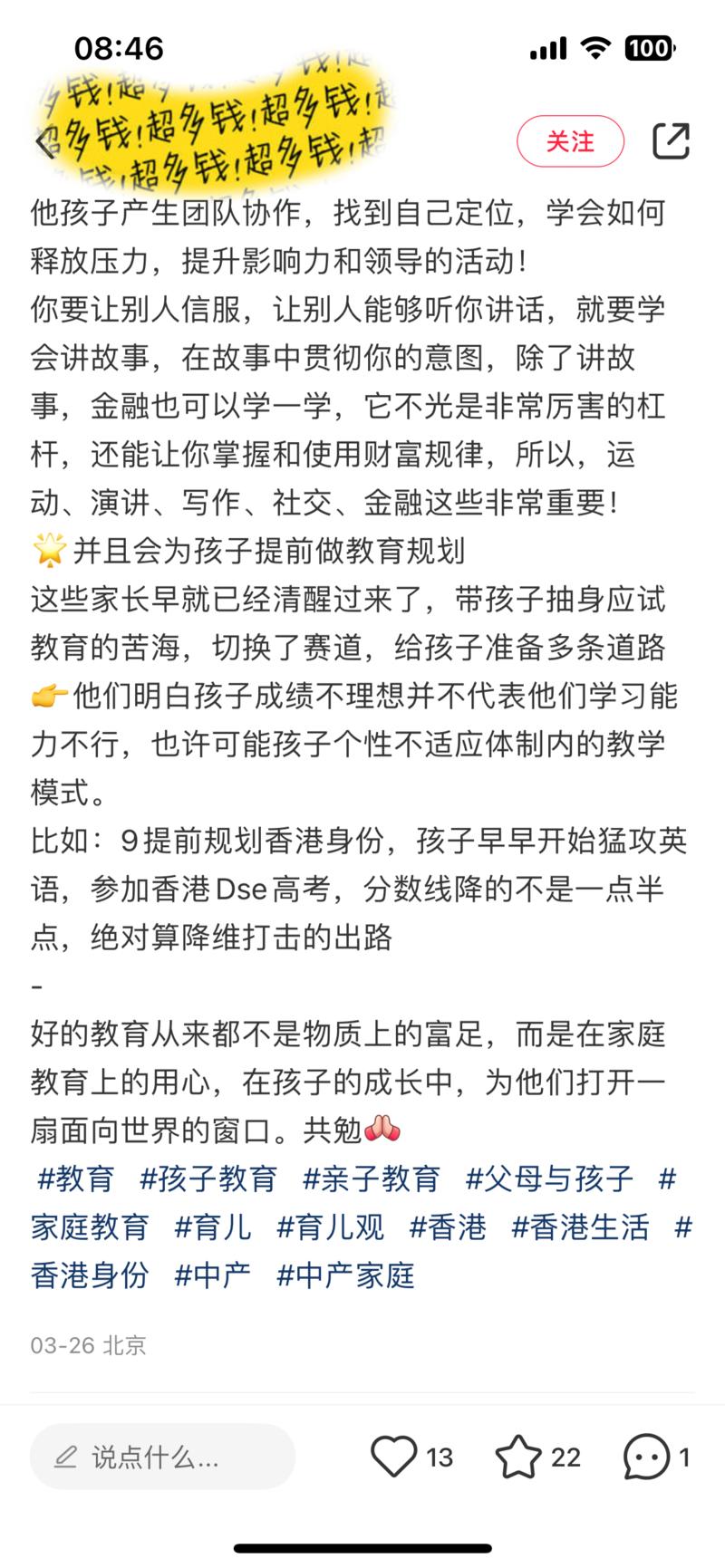The height and width of the screenshot is (1568, 725).
Task: Open the #父母与孩子 hashtag
Action: [x=549, y=1178]
